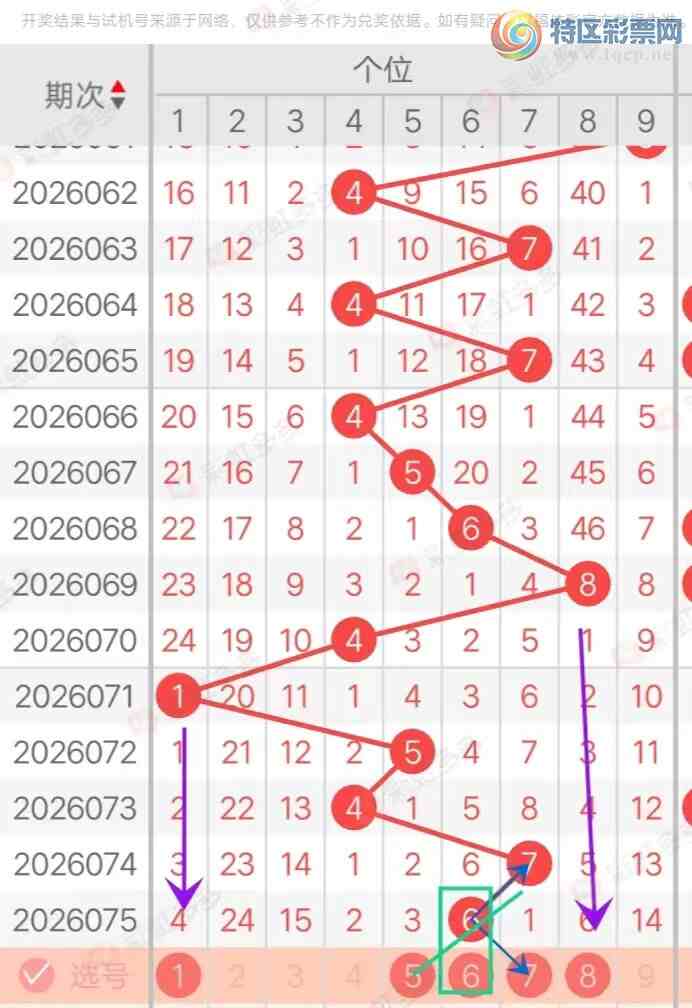
Task: Deselect number 8 in the 选号 row
Action: click(588, 975)
